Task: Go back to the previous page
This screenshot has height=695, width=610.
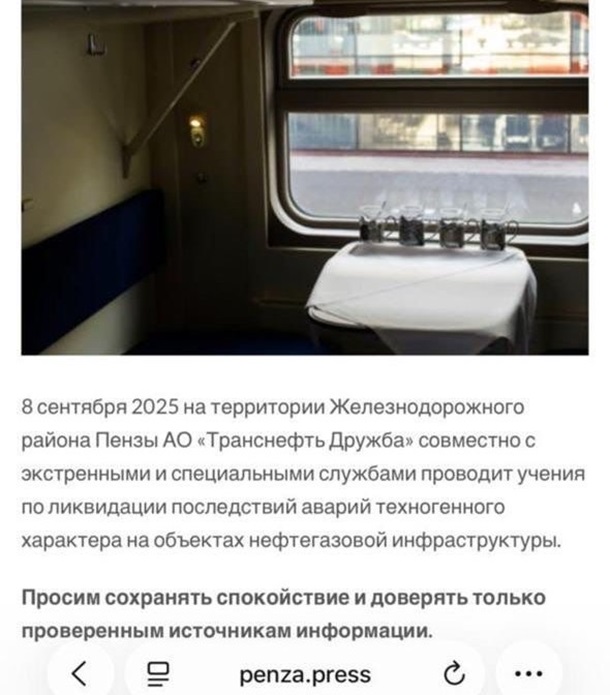Action: click(x=80, y=672)
